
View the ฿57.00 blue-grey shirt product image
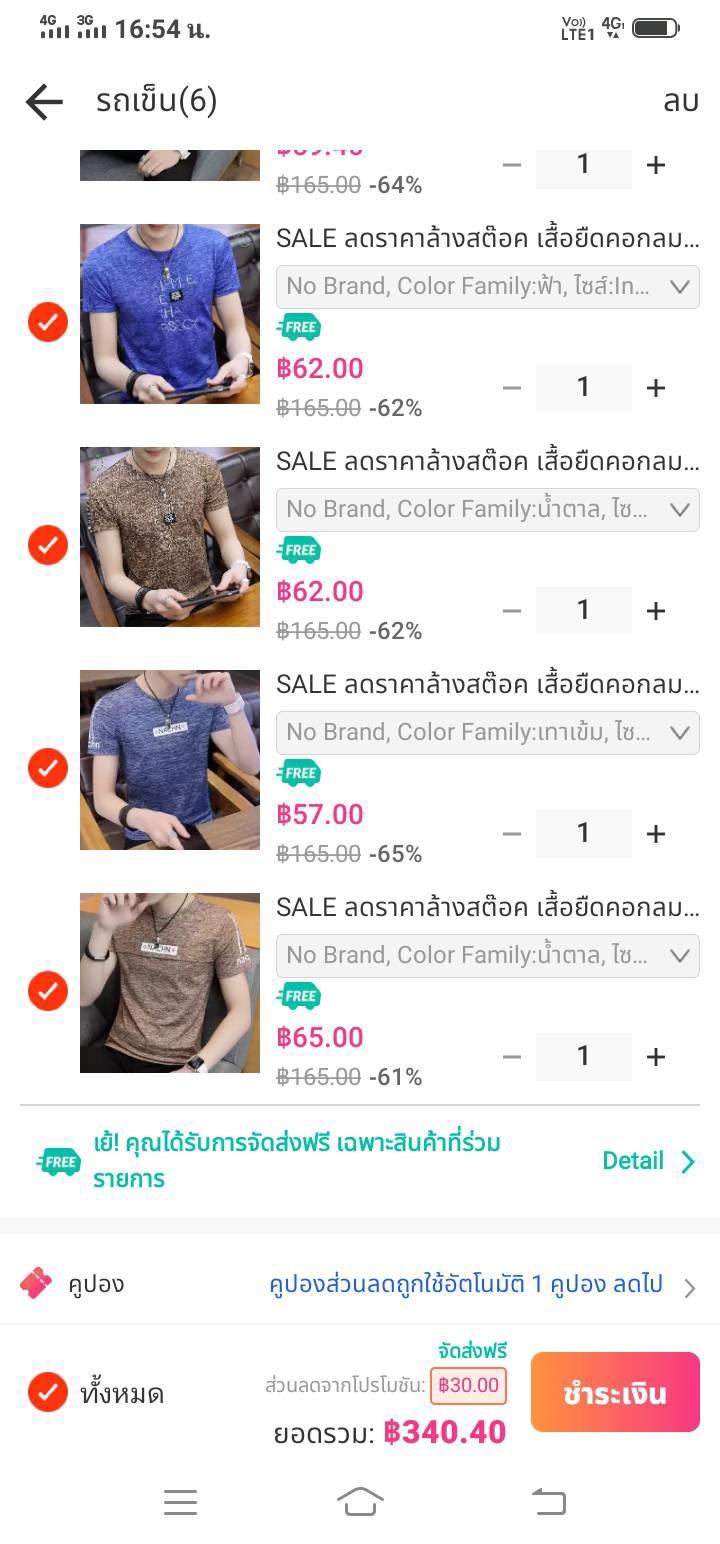click(170, 760)
